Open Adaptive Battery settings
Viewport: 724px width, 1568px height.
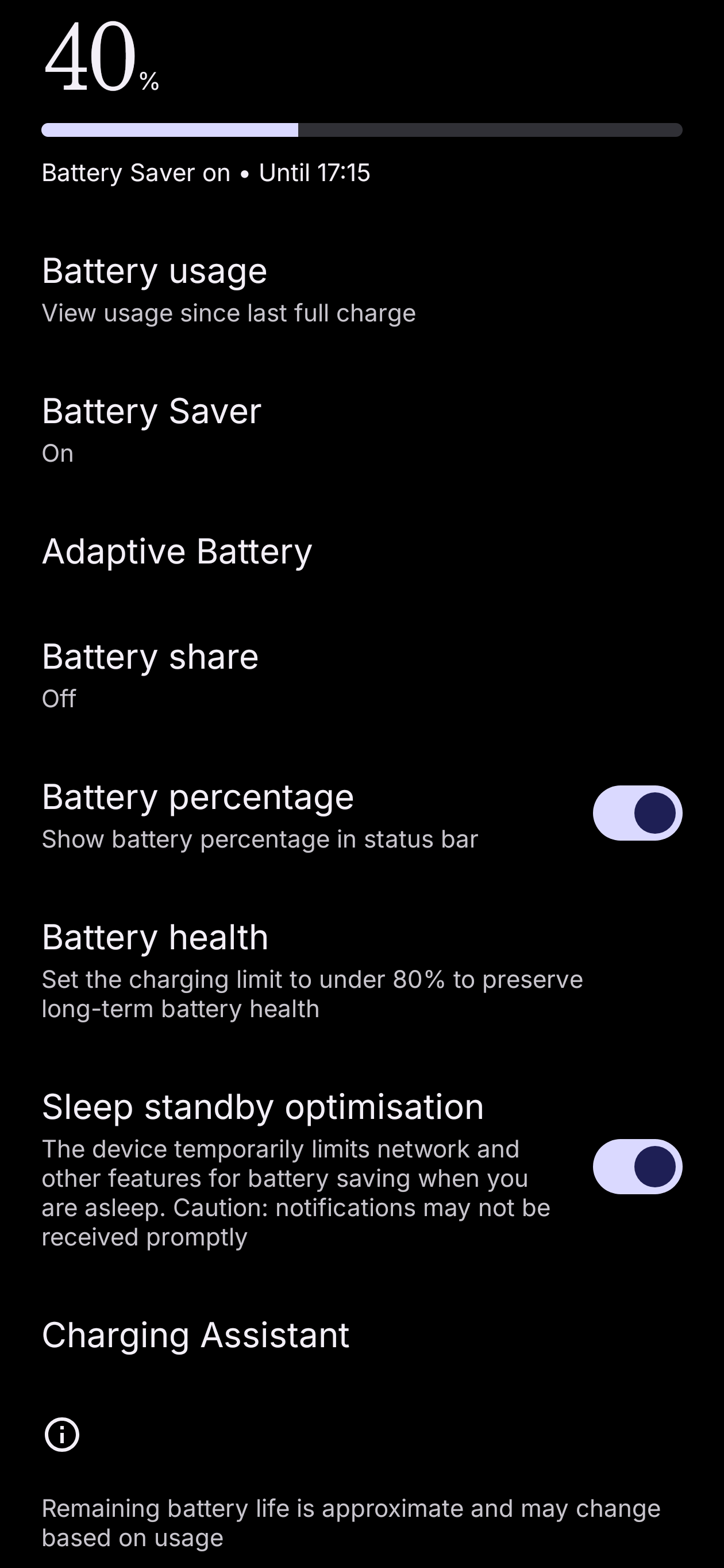(177, 551)
